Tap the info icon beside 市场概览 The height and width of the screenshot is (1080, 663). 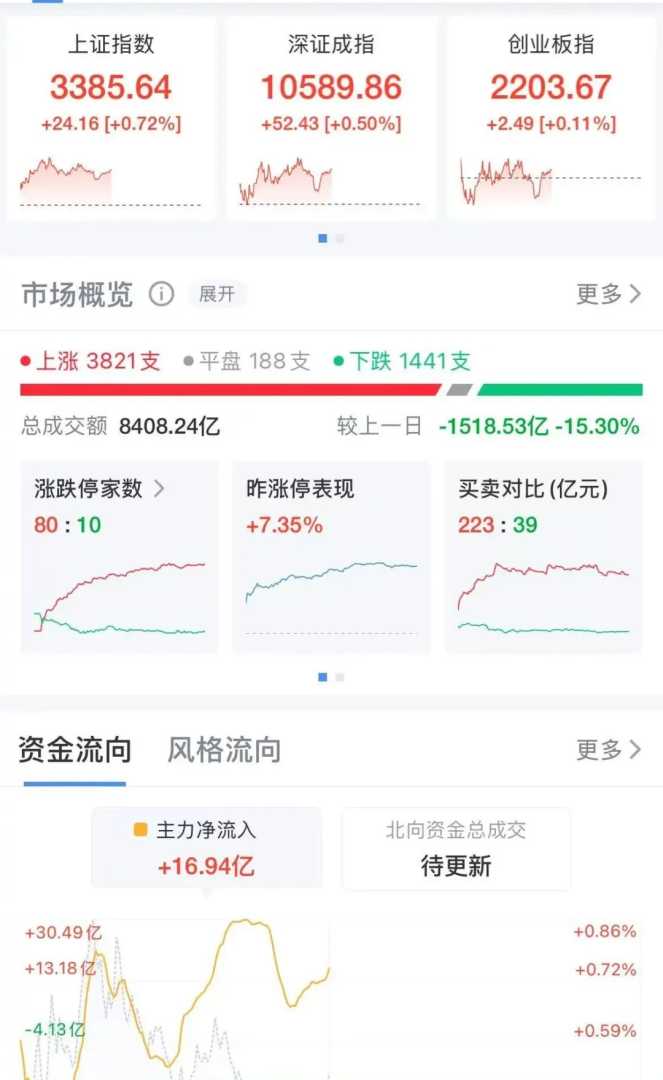pyautogui.click(x=161, y=294)
